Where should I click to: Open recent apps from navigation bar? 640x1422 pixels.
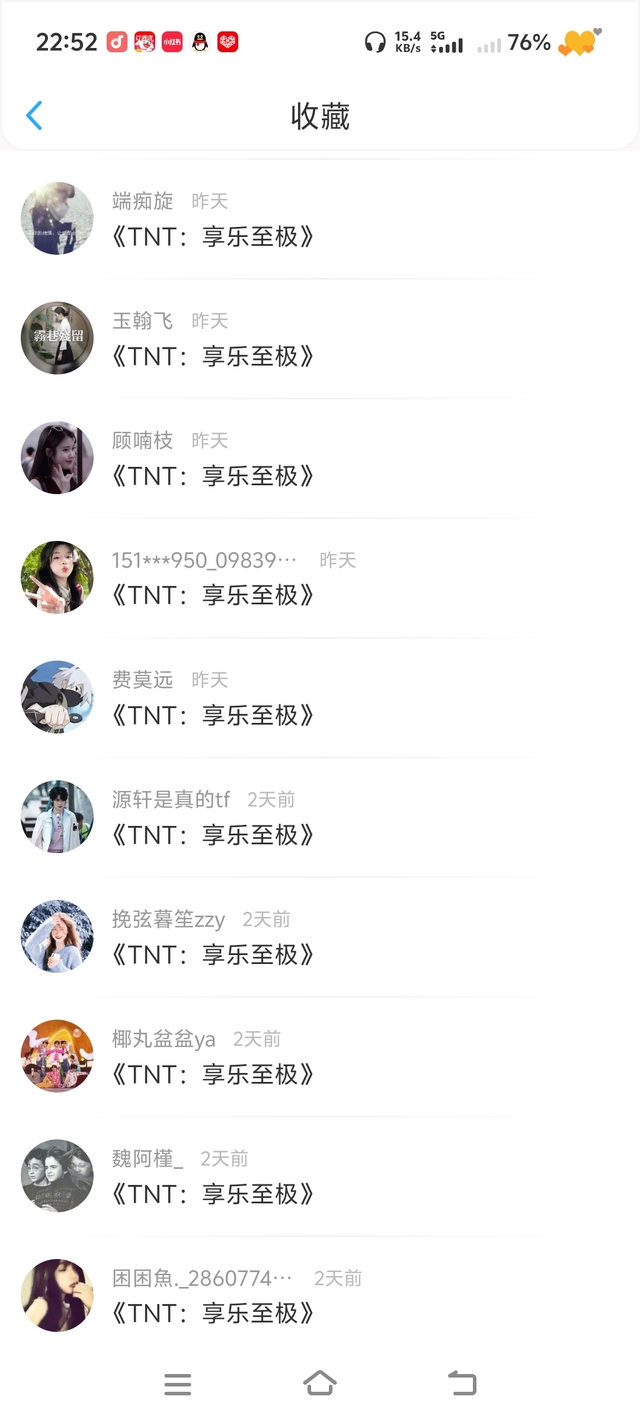(x=177, y=1383)
